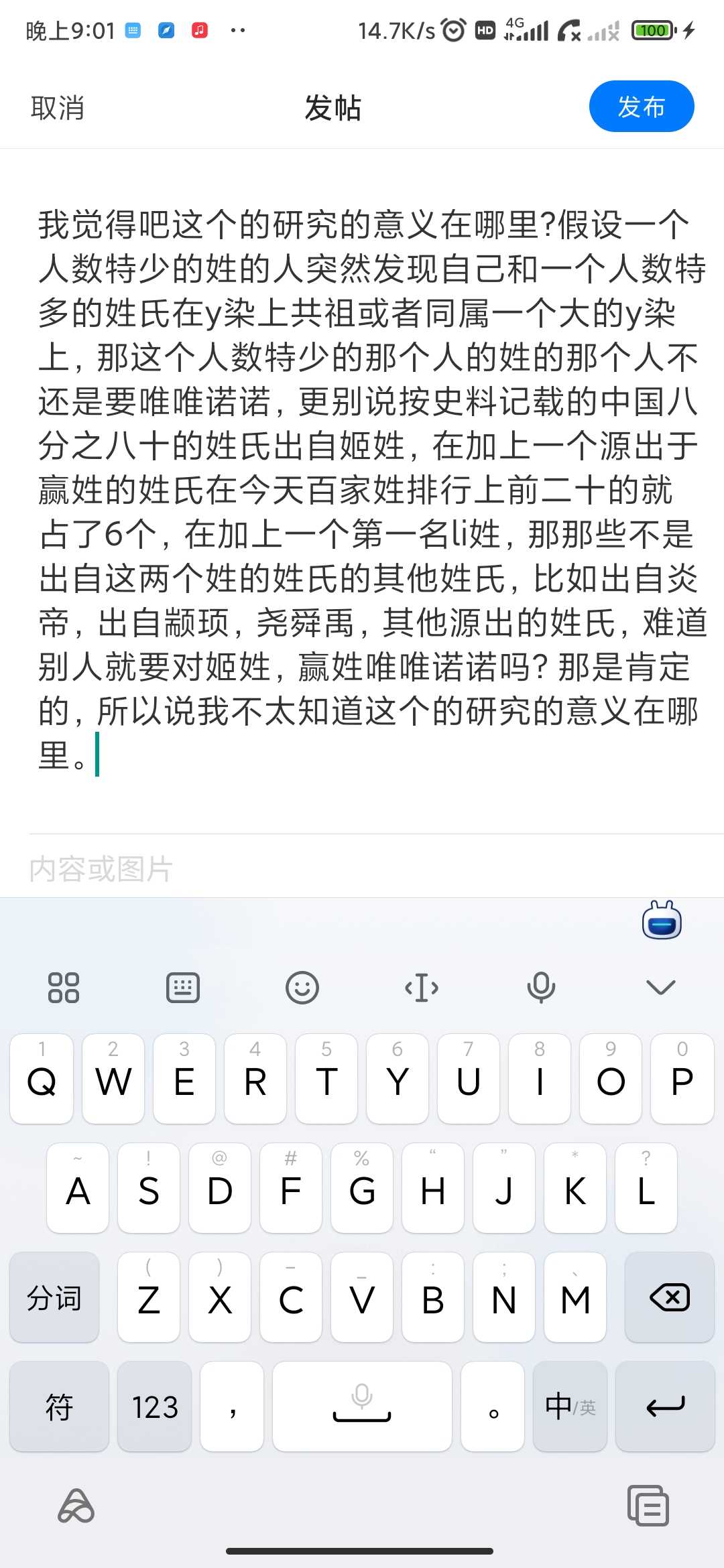724x1568 pixels.
Task: Tap the 分词 key
Action: [54, 1297]
